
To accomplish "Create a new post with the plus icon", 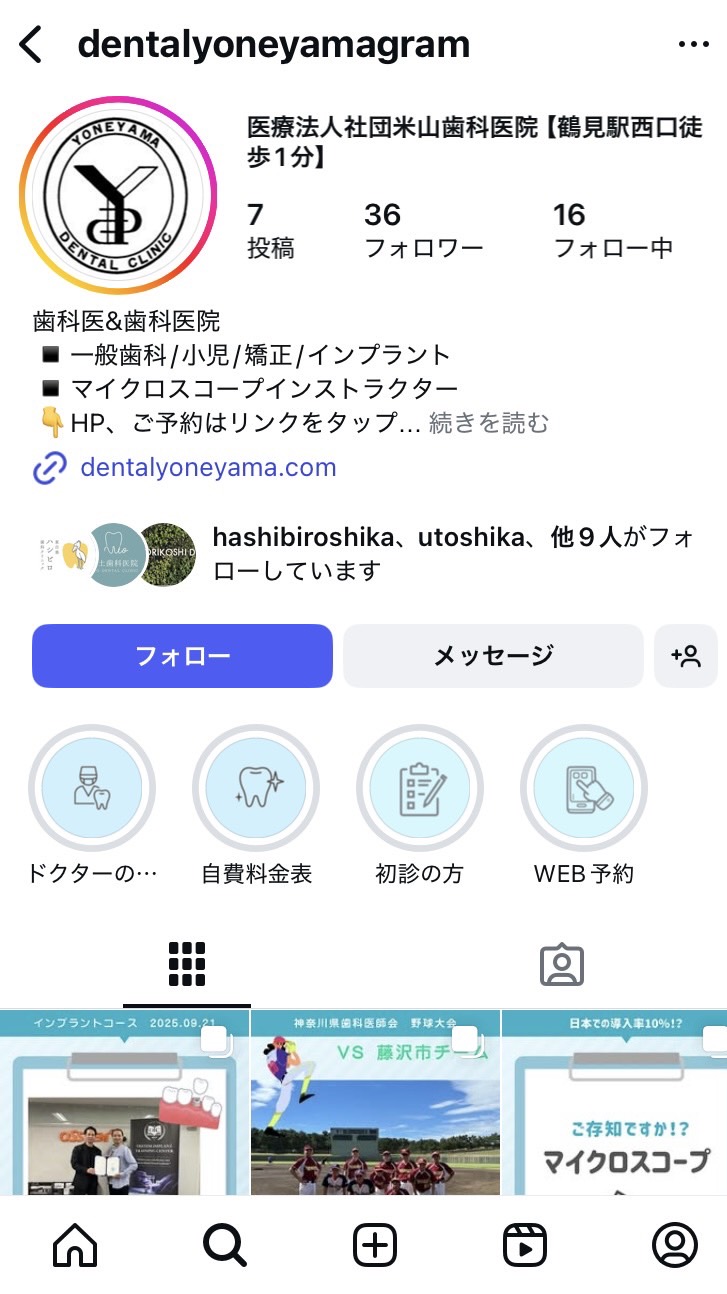I will (375, 1245).
